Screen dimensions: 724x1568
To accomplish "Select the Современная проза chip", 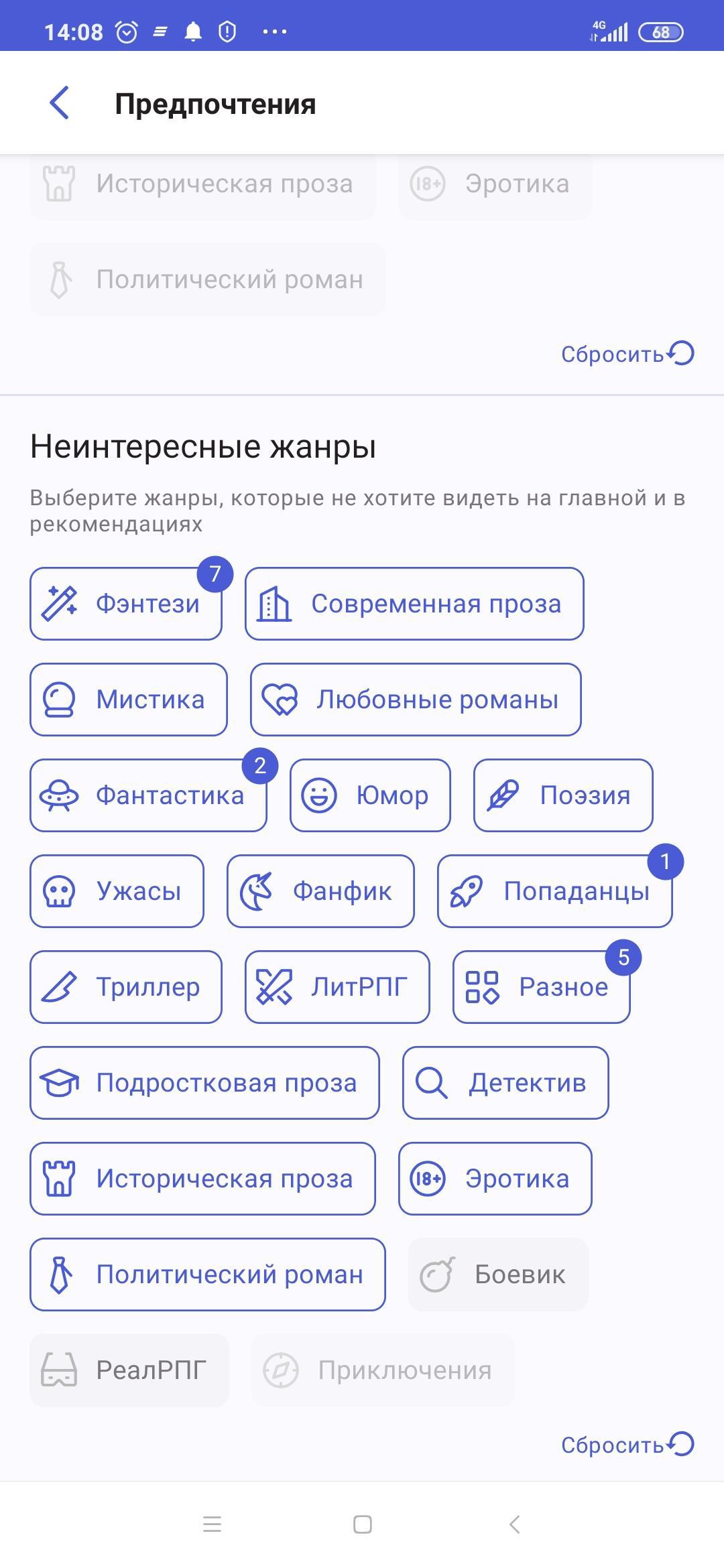I will pos(414,604).
